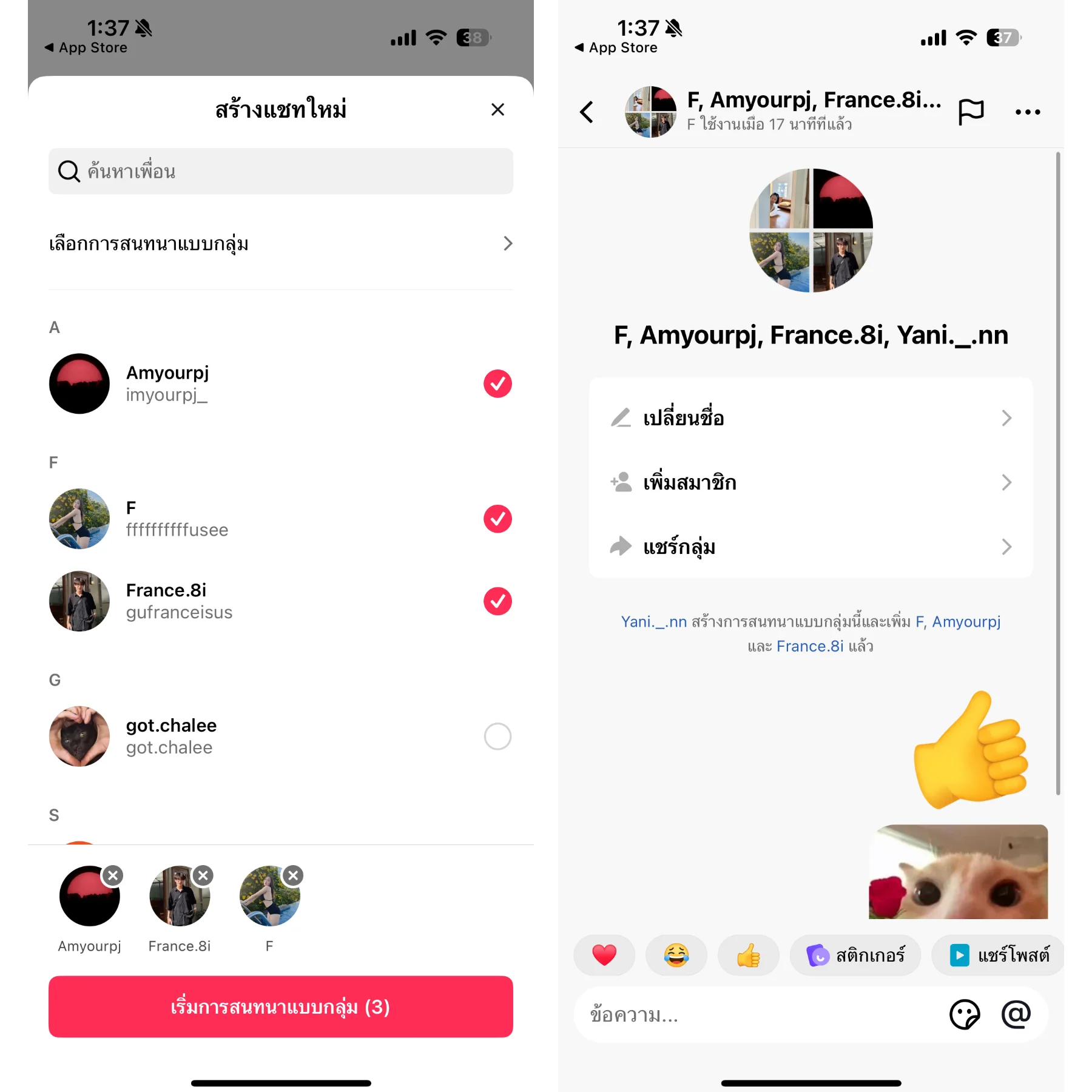Send the laughing emoji quick reaction

[x=676, y=955]
